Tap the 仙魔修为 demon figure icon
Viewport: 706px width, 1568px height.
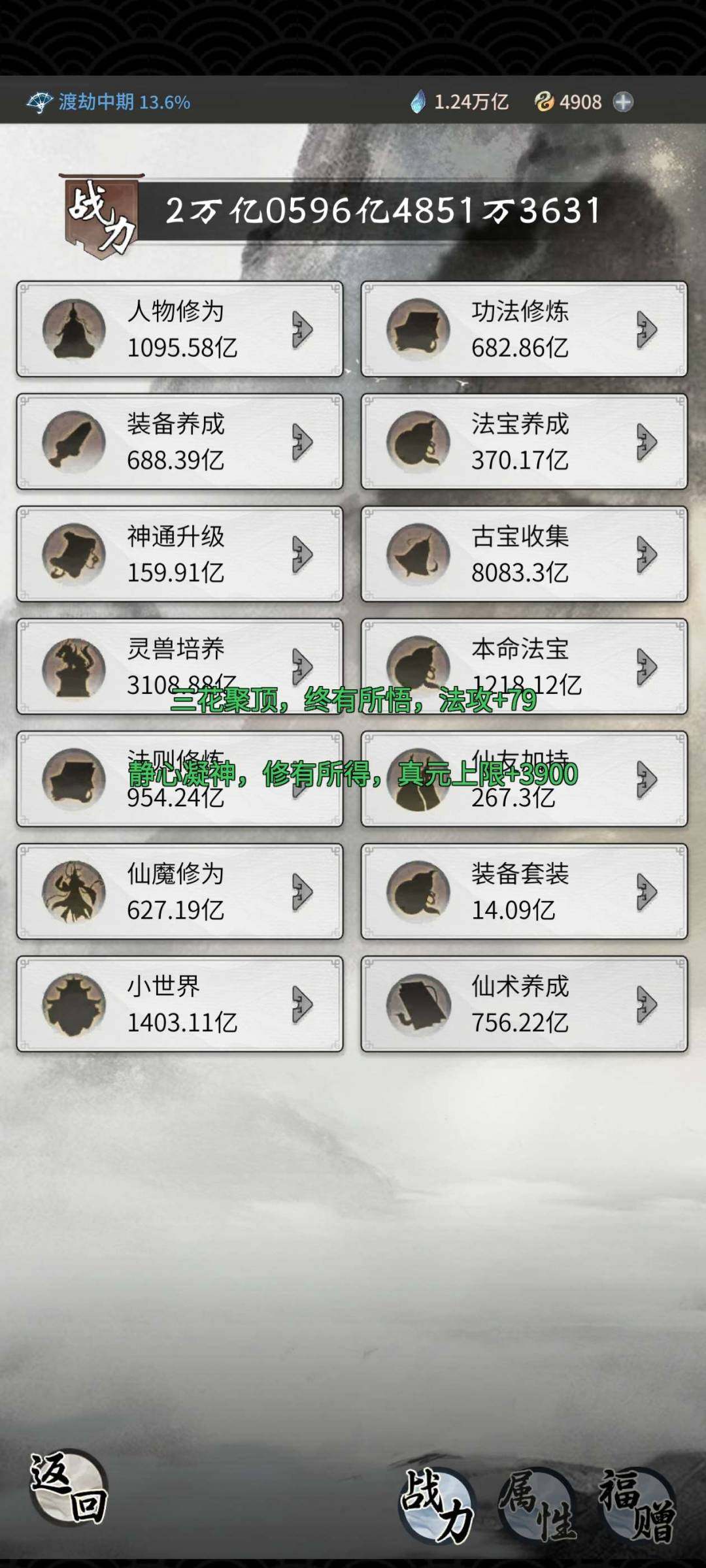(x=74, y=892)
